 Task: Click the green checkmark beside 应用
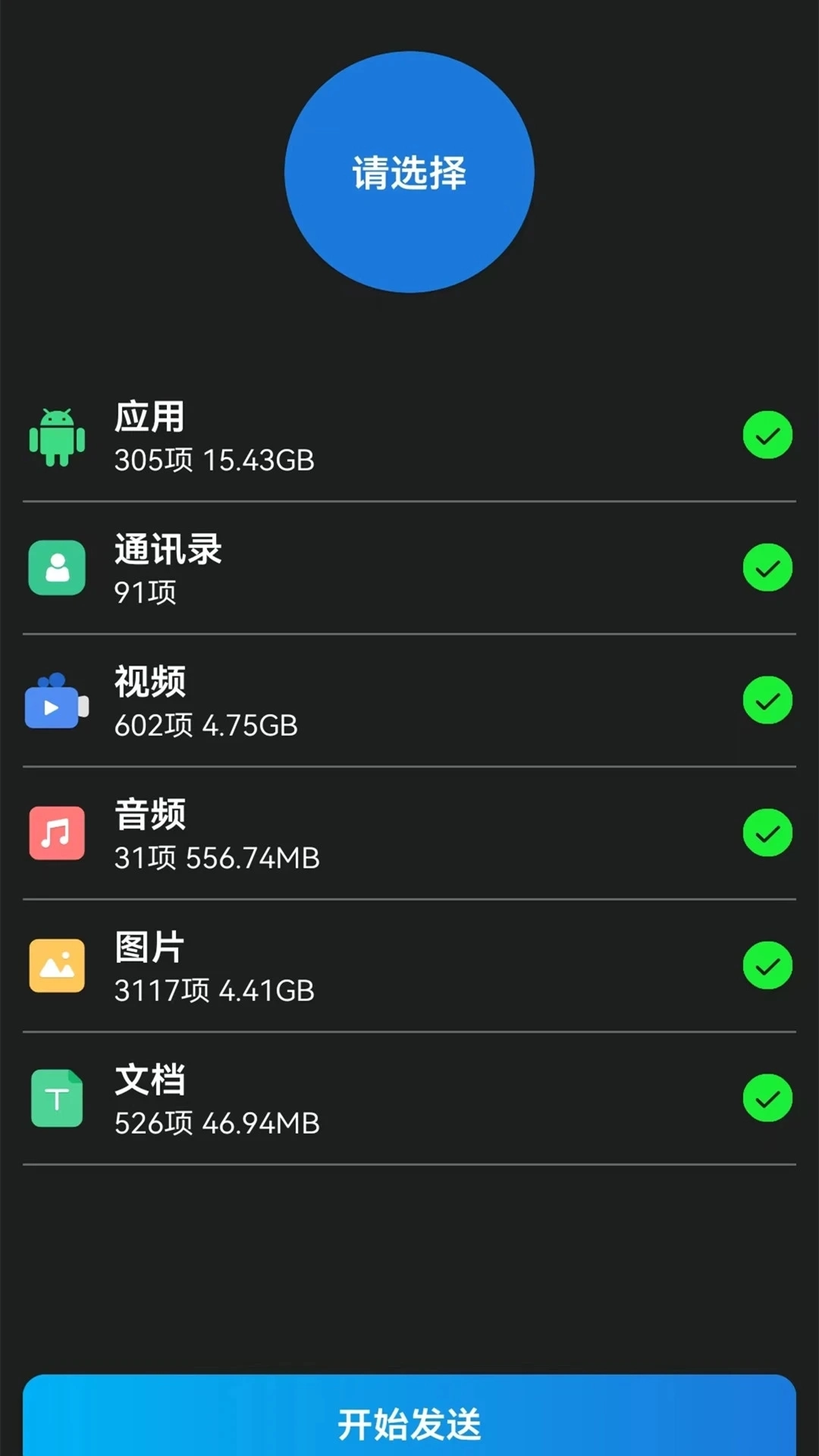click(x=767, y=435)
